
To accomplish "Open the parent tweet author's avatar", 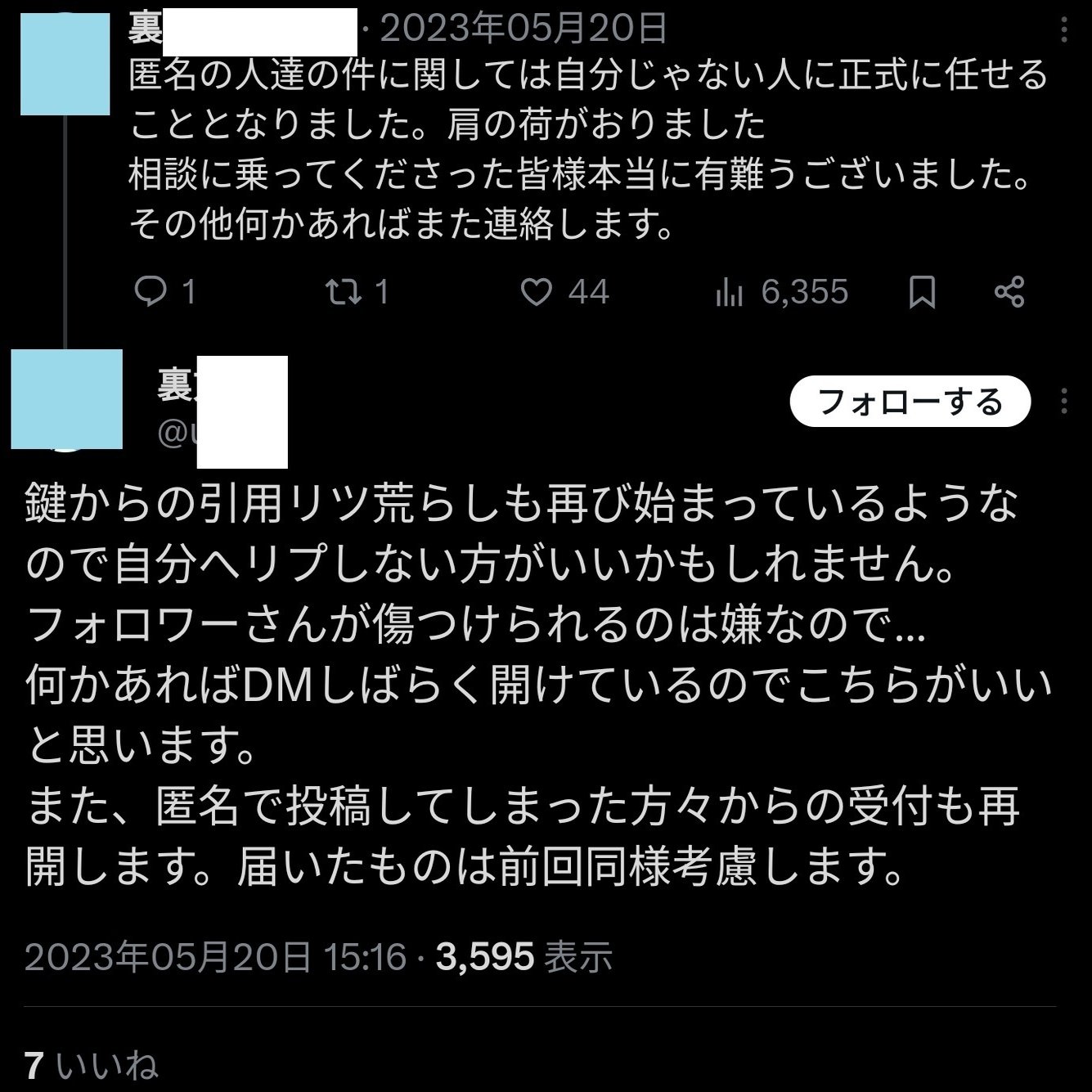I will coord(65,64).
